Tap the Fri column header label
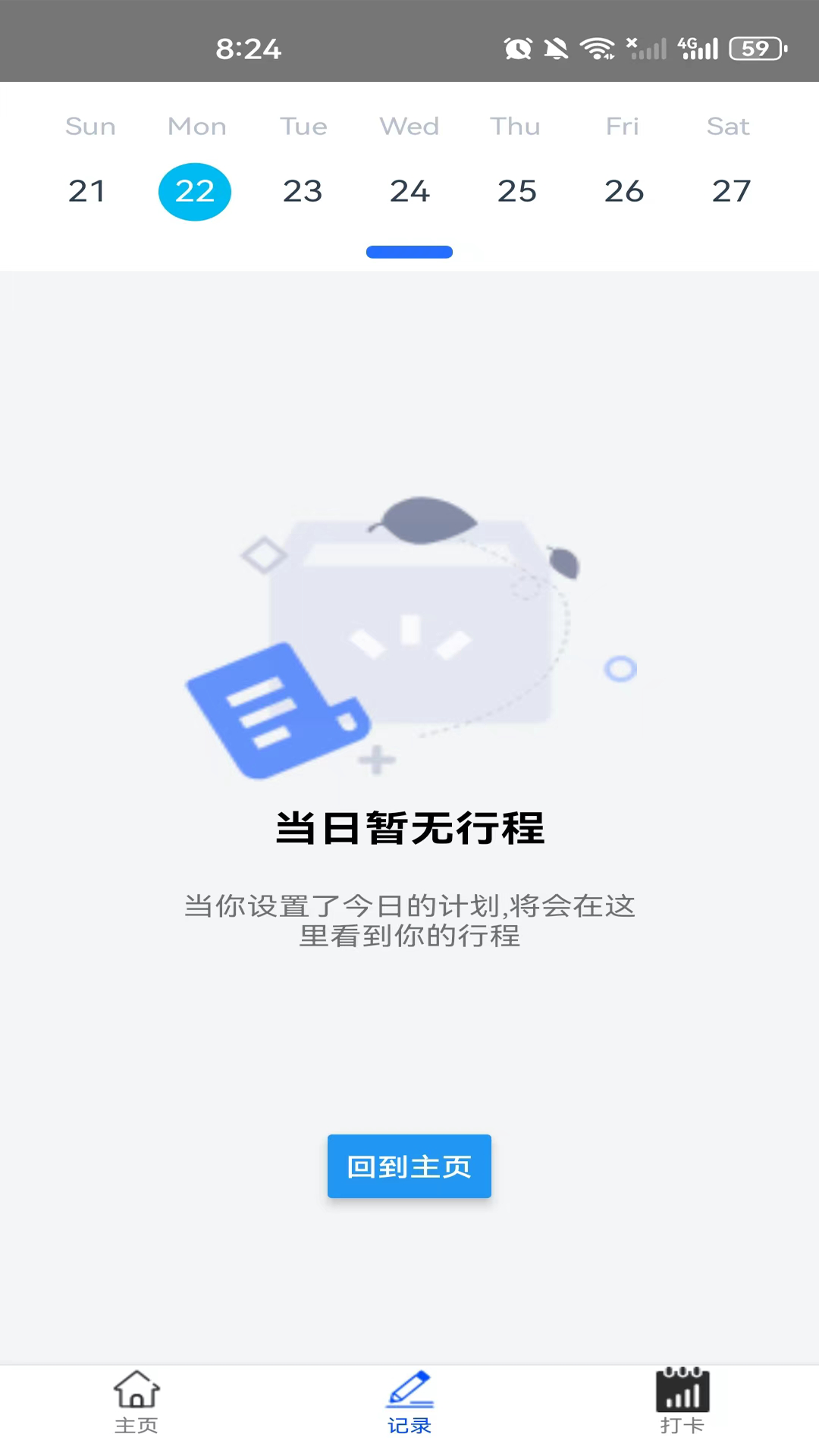This screenshot has width=819, height=1456. click(x=623, y=127)
